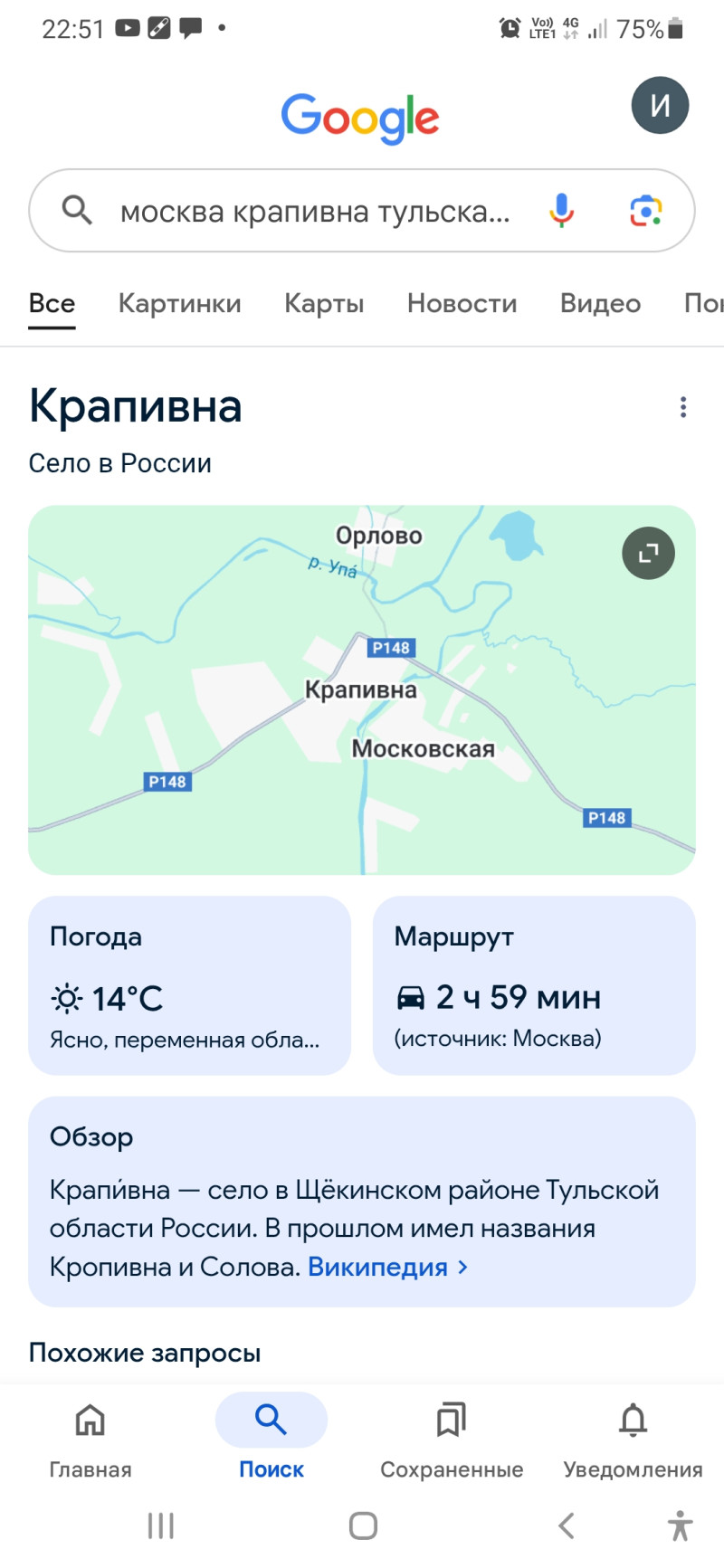724x1568 pixels.
Task: Expand the map to full screen
Action: 648,553
